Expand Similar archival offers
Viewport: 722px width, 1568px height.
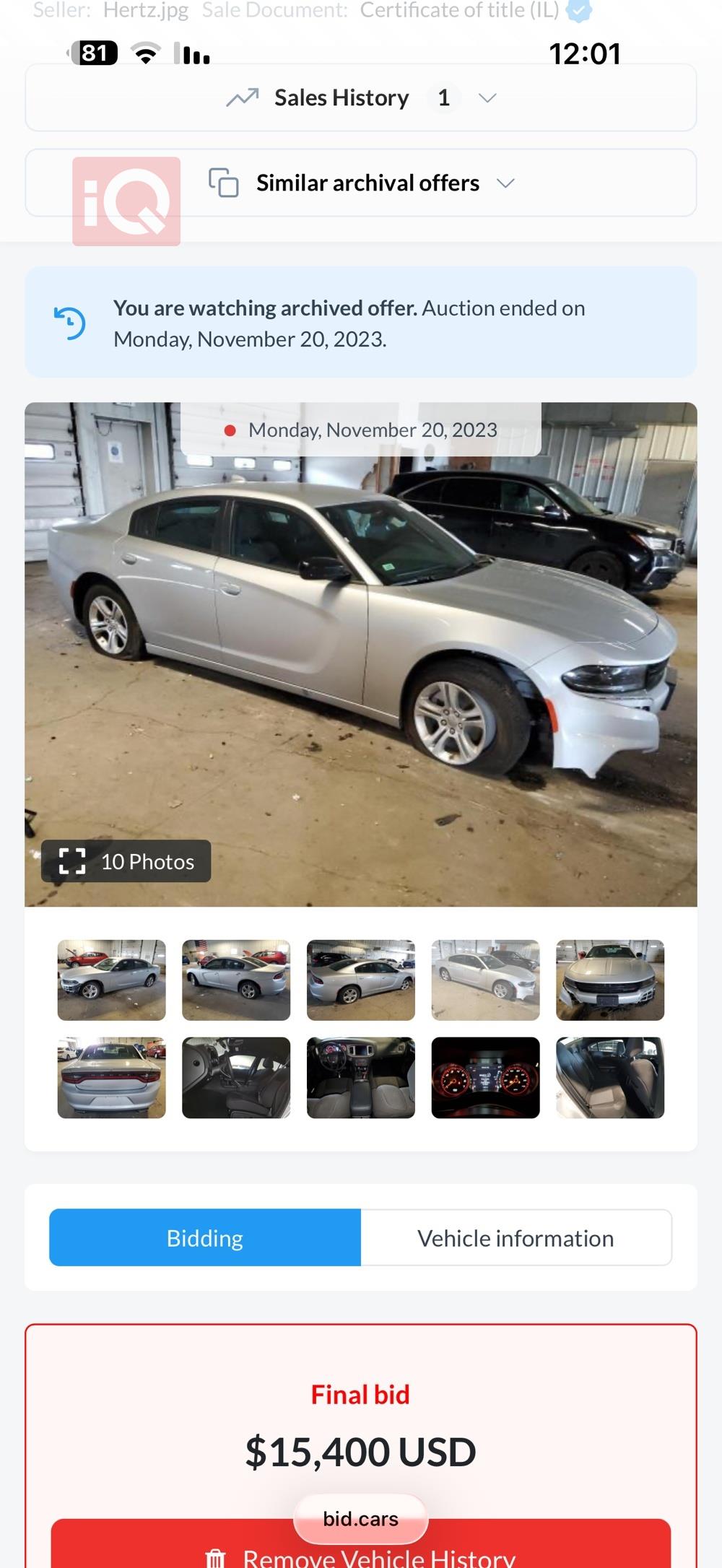(361, 183)
